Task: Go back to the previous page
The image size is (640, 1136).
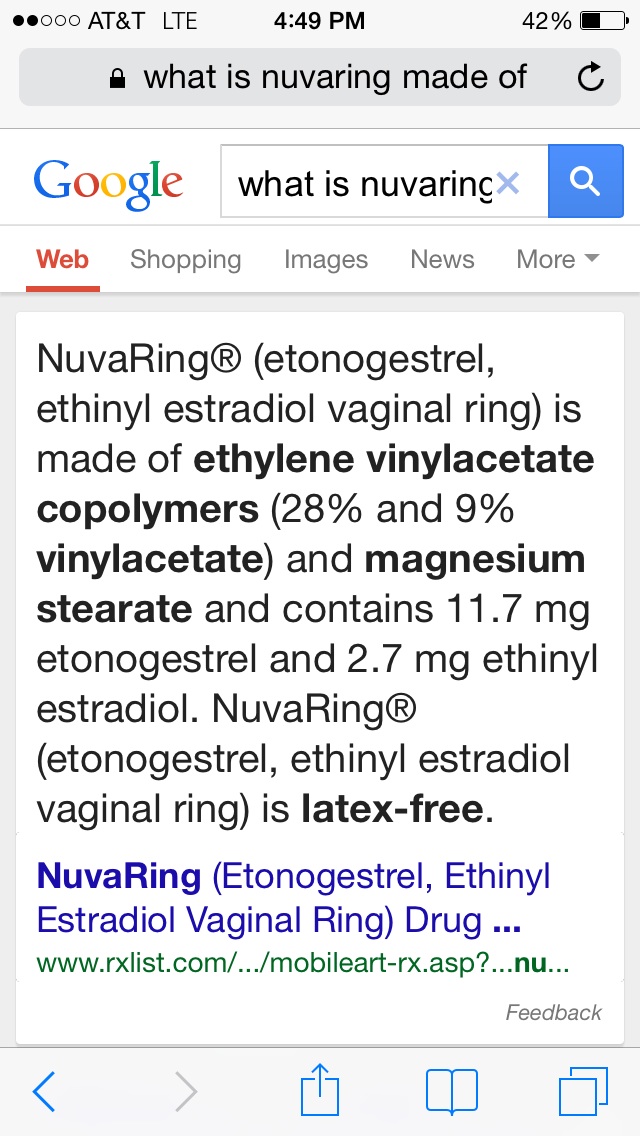Action: [x=44, y=1091]
